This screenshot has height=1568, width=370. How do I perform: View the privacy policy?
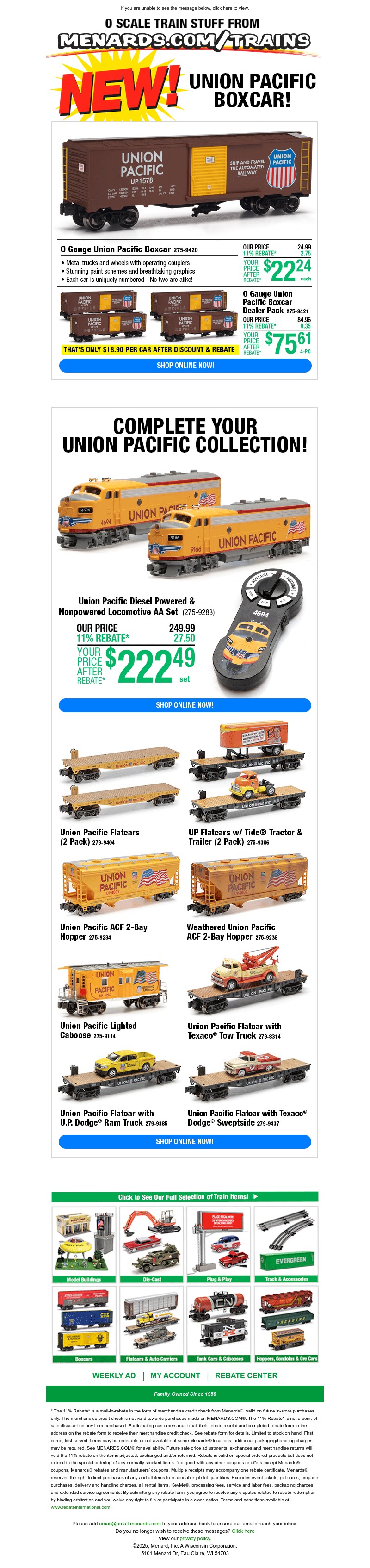coord(195,1538)
